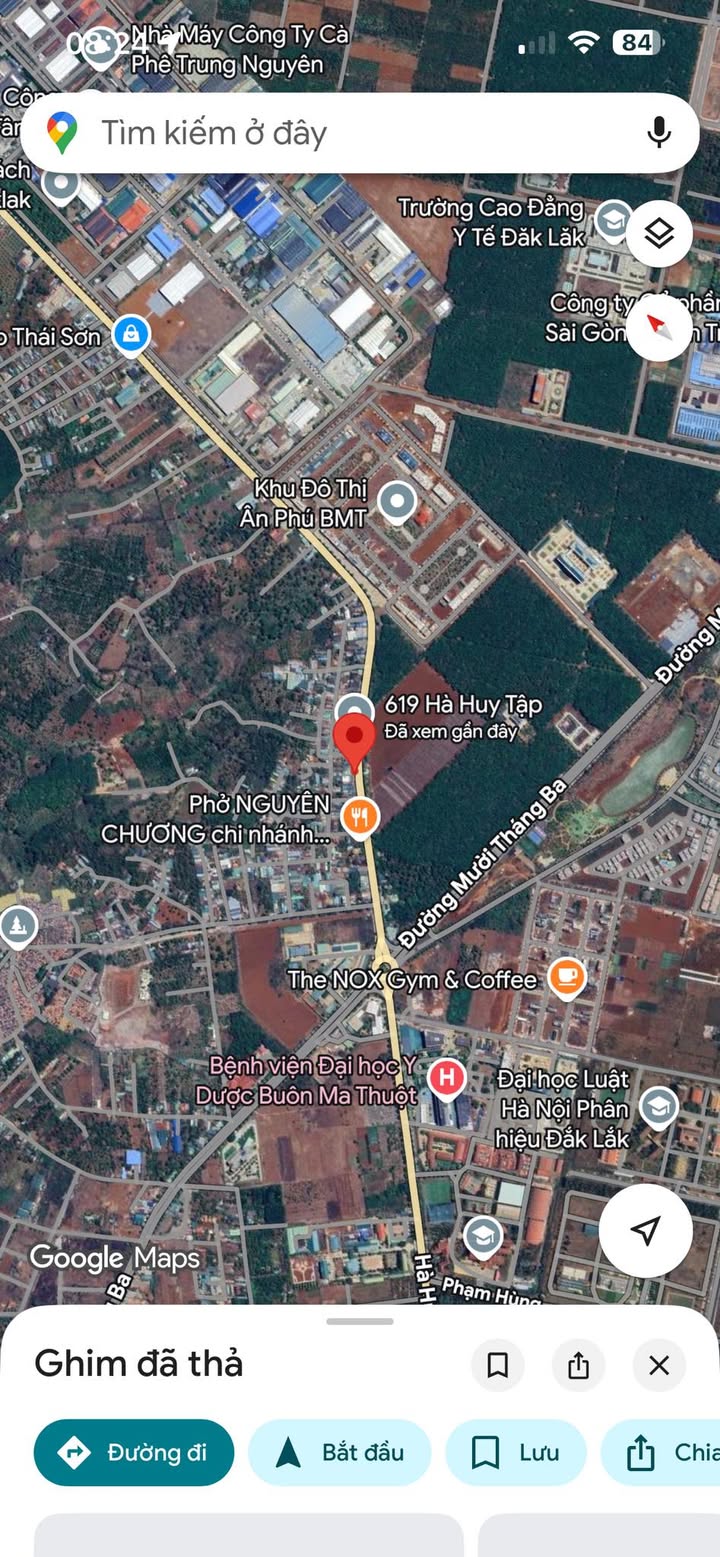Screen dimensions: 720x1557
Task: Tap the red dropped pin on the map
Action: click(353, 740)
